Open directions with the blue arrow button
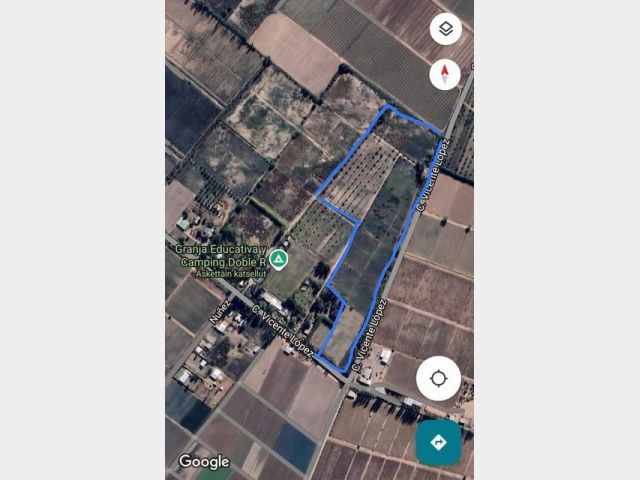 coord(438,441)
